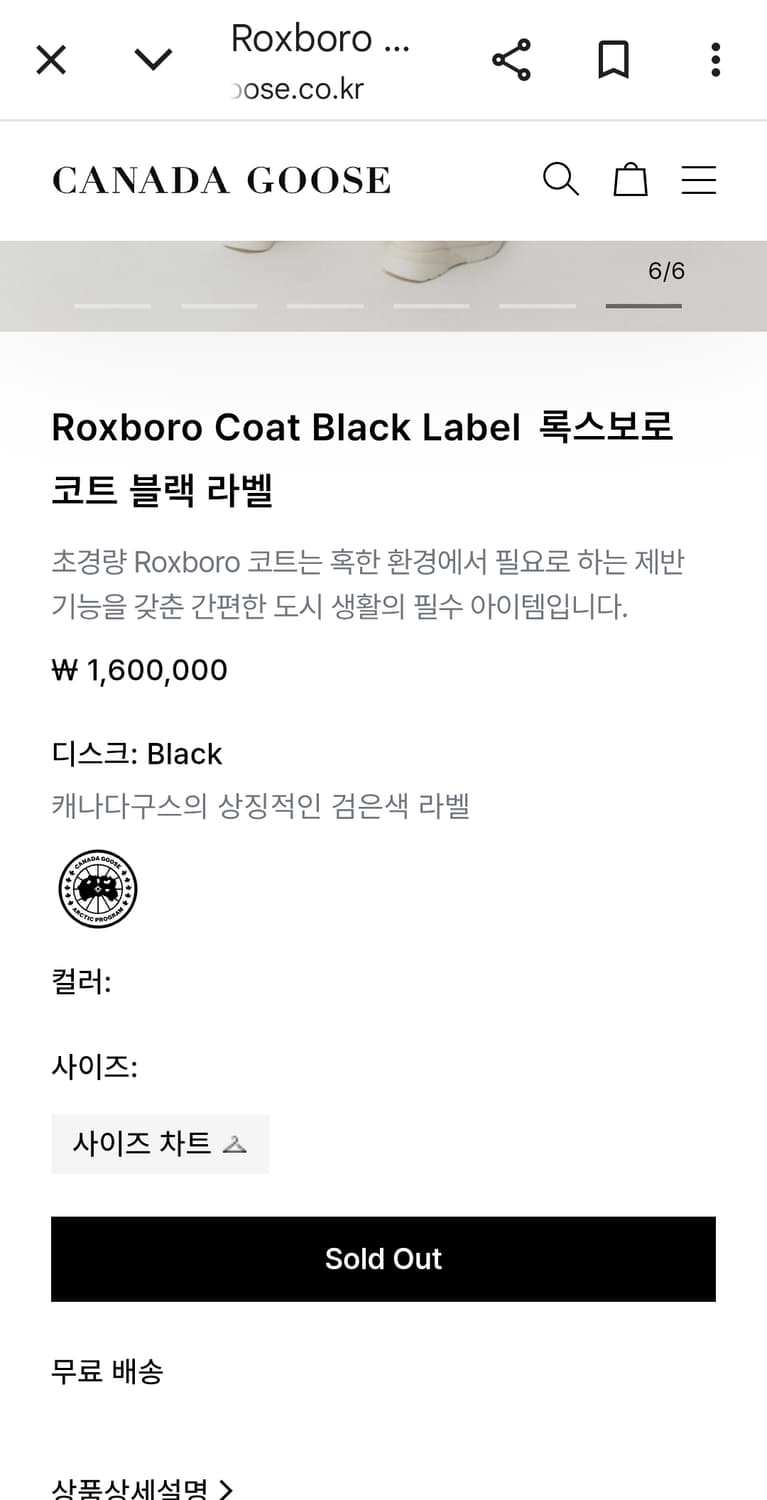Viewport: 767px width, 1500px height.
Task: Select the product title Roxboro Coat Black Label
Action: coord(363,427)
